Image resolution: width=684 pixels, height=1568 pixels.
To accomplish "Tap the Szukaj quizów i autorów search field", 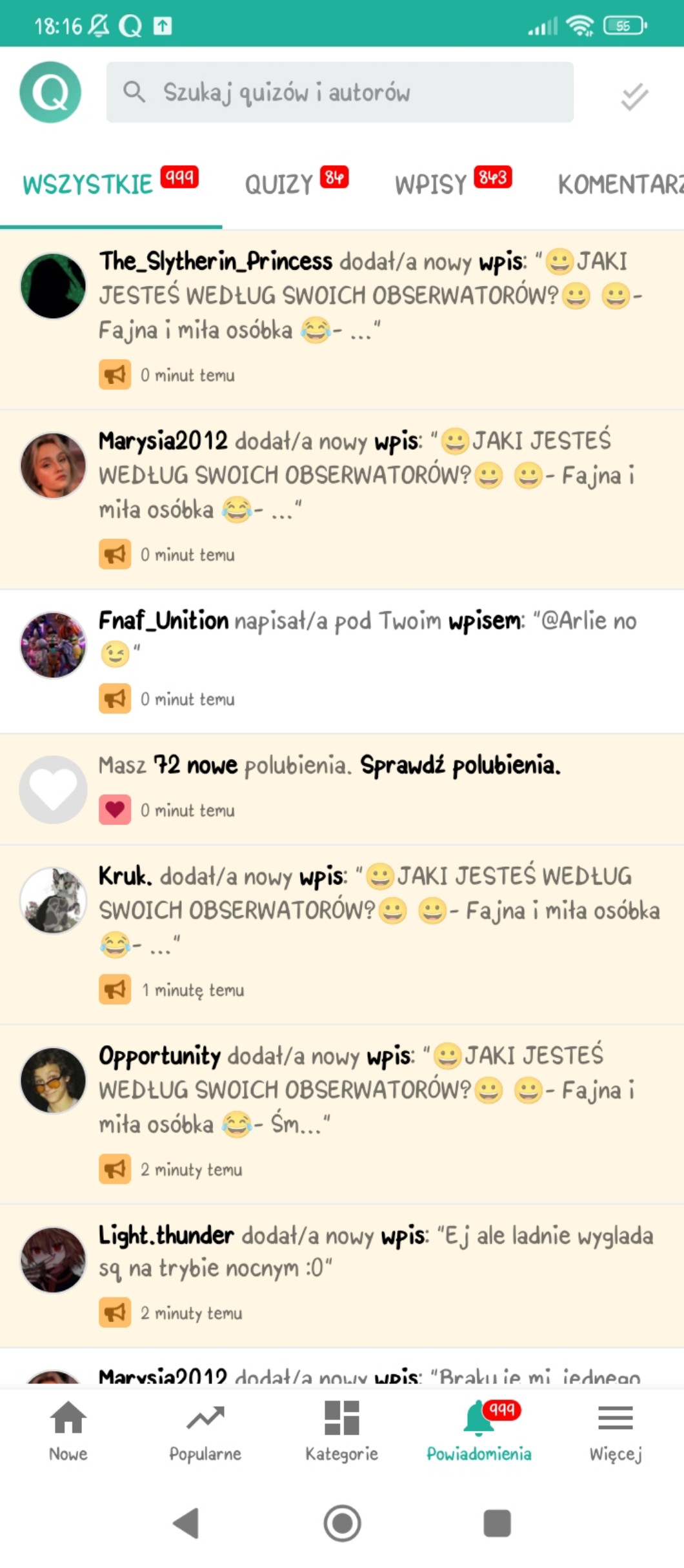I will 339,92.
